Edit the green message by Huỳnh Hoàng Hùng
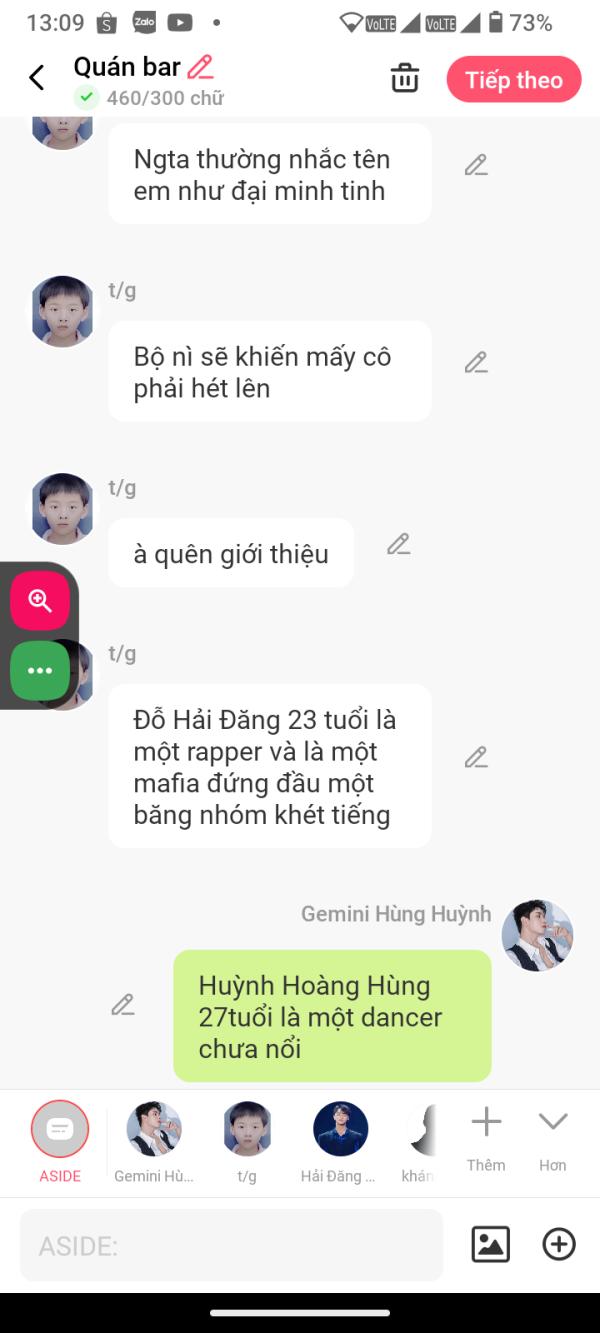 coord(123,1005)
